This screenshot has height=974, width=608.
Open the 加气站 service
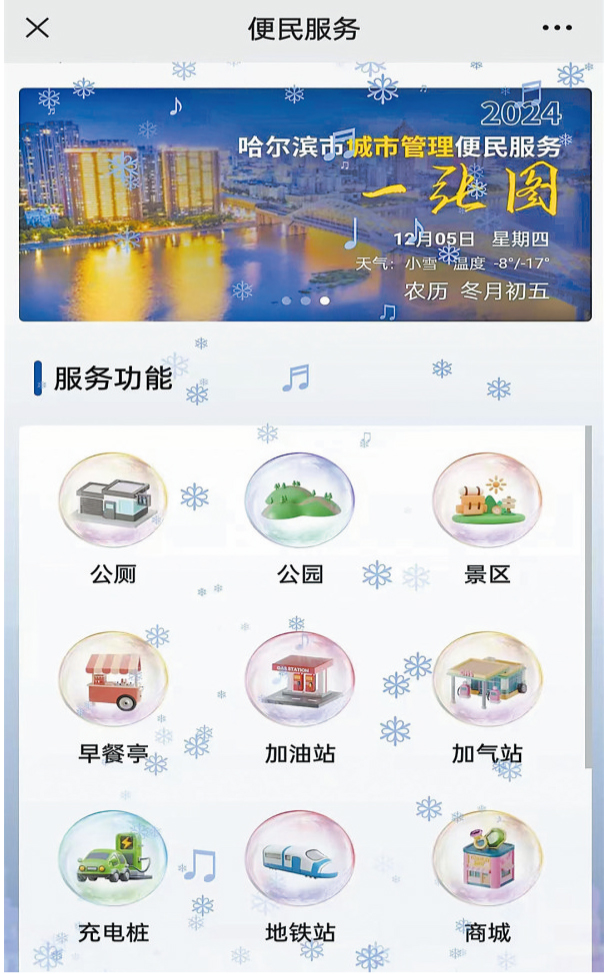(487, 680)
